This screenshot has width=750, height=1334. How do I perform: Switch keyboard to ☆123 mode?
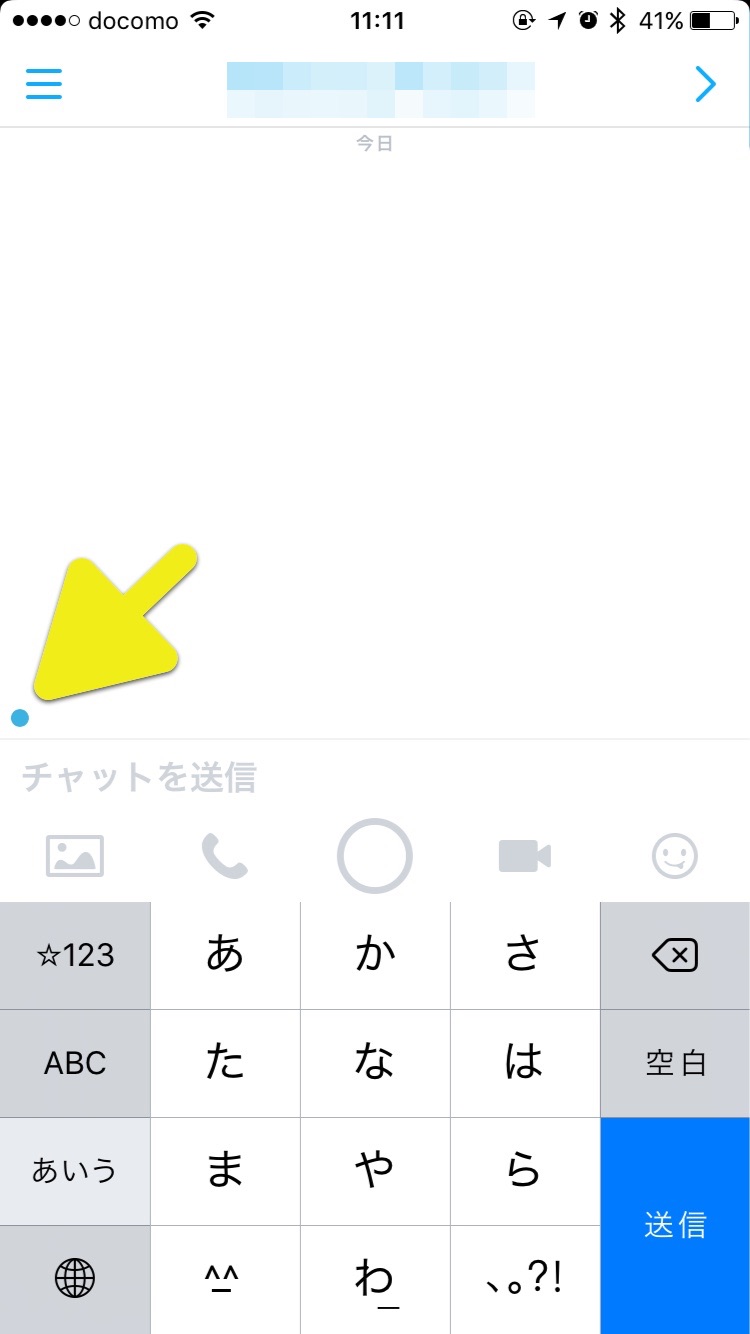pyautogui.click(x=75, y=956)
